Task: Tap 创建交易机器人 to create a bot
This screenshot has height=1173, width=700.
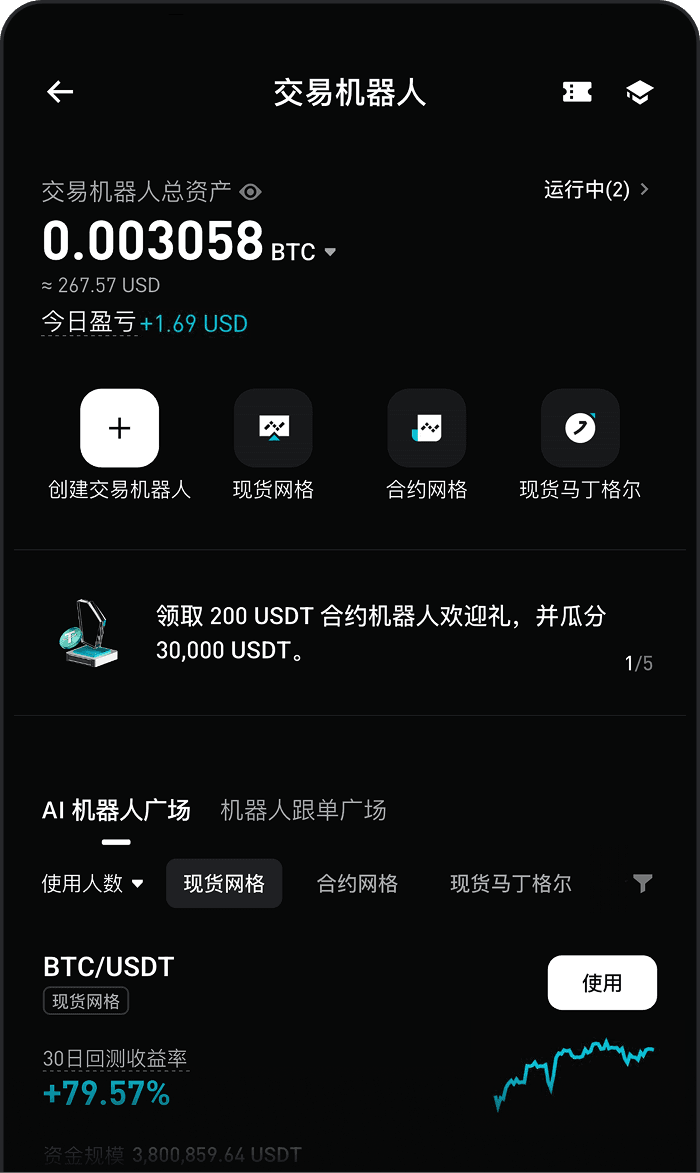Action: (x=120, y=428)
